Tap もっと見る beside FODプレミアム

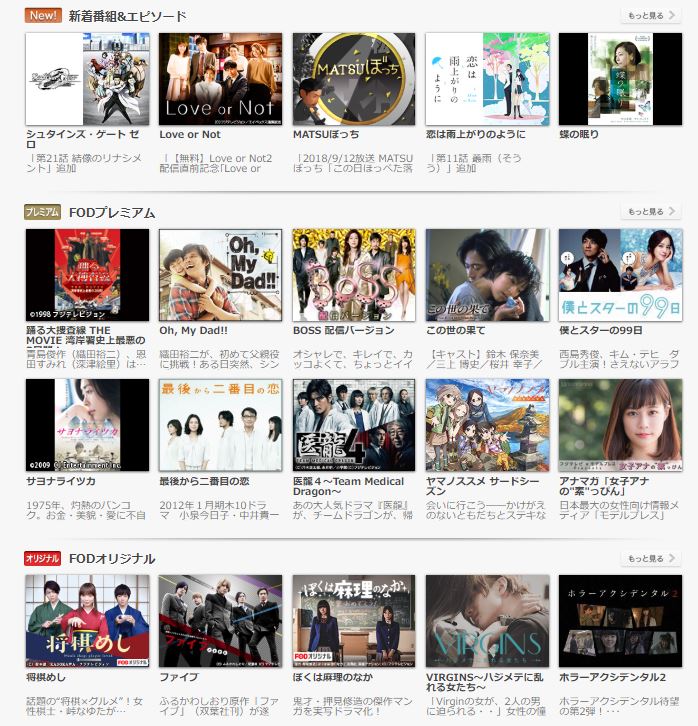coord(650,212)
